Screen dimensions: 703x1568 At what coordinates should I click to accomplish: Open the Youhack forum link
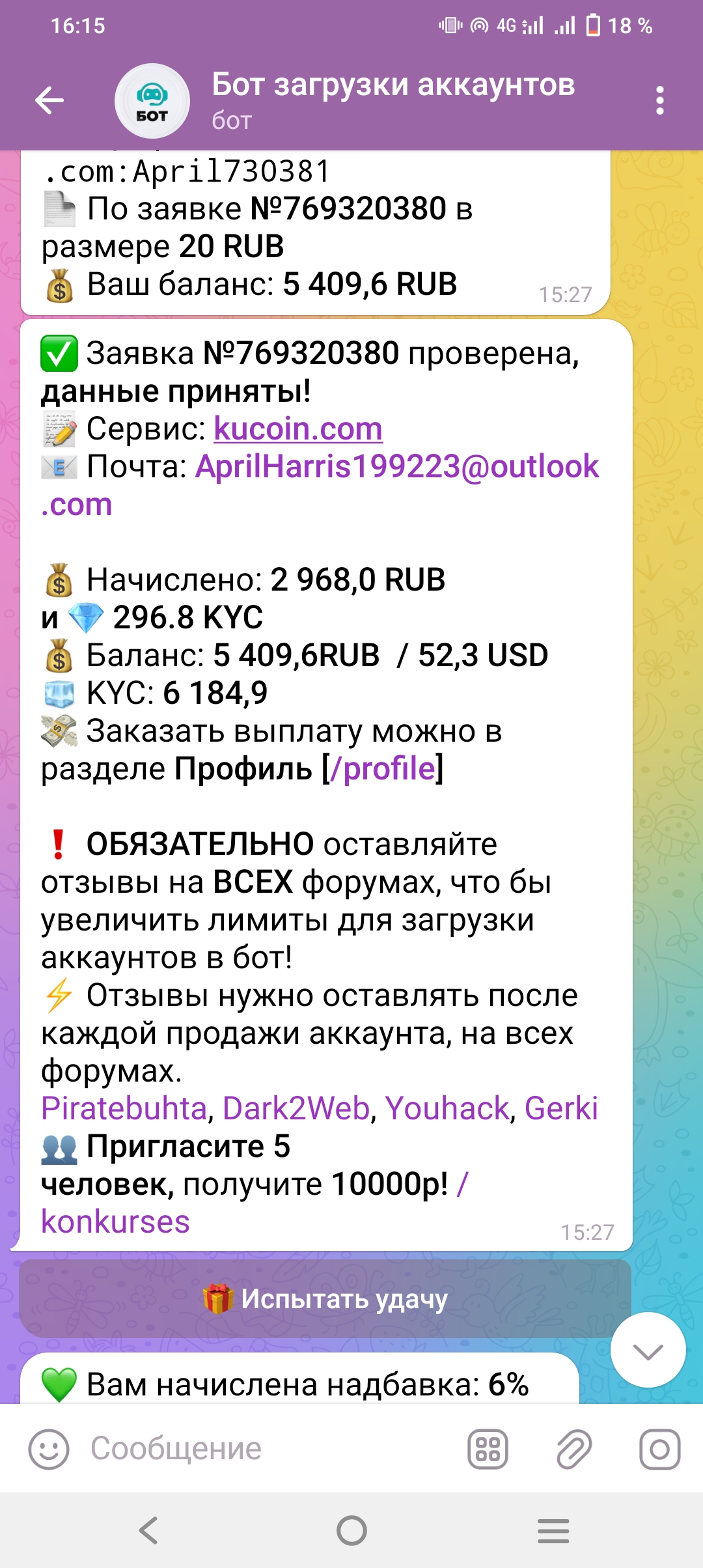447,1108
